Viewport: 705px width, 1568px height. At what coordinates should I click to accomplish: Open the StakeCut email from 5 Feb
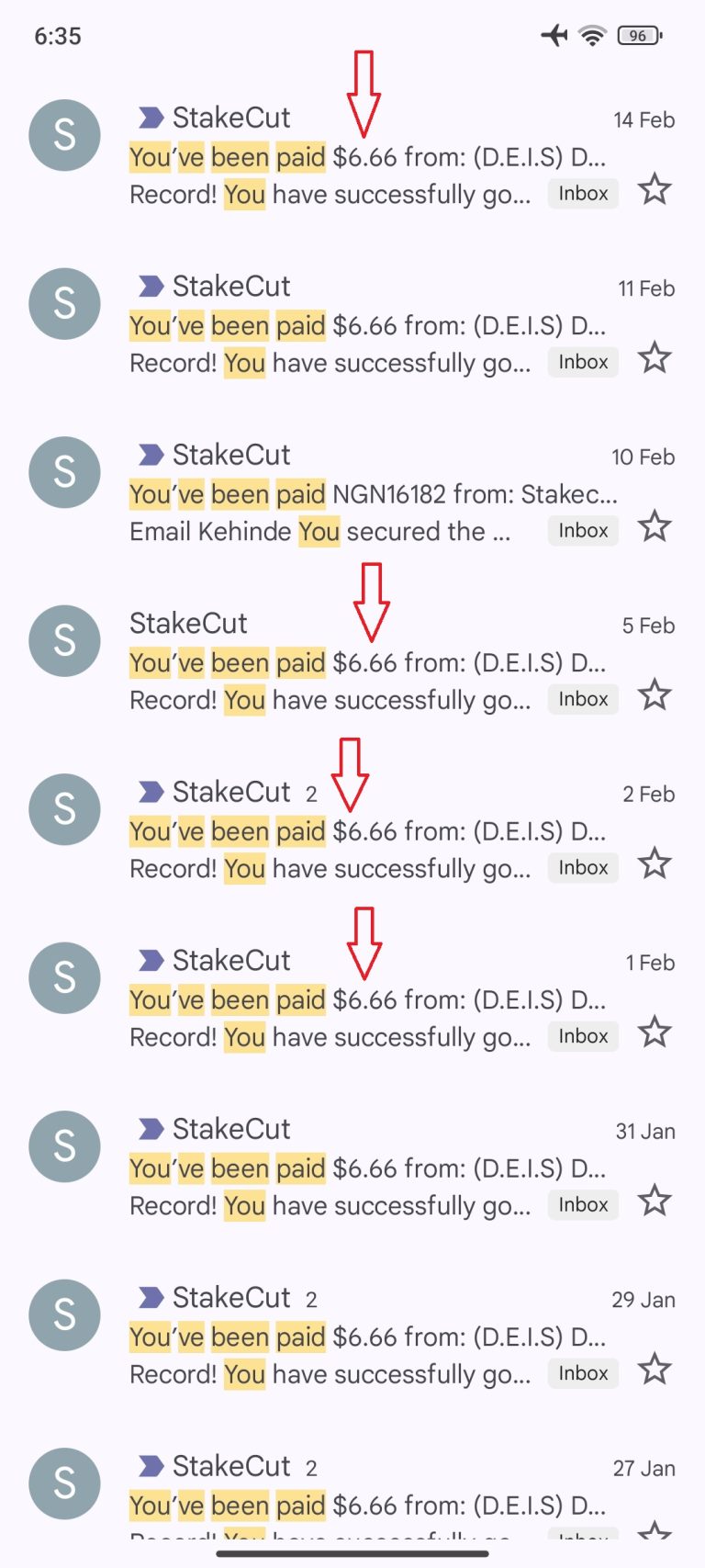[352, 661]
